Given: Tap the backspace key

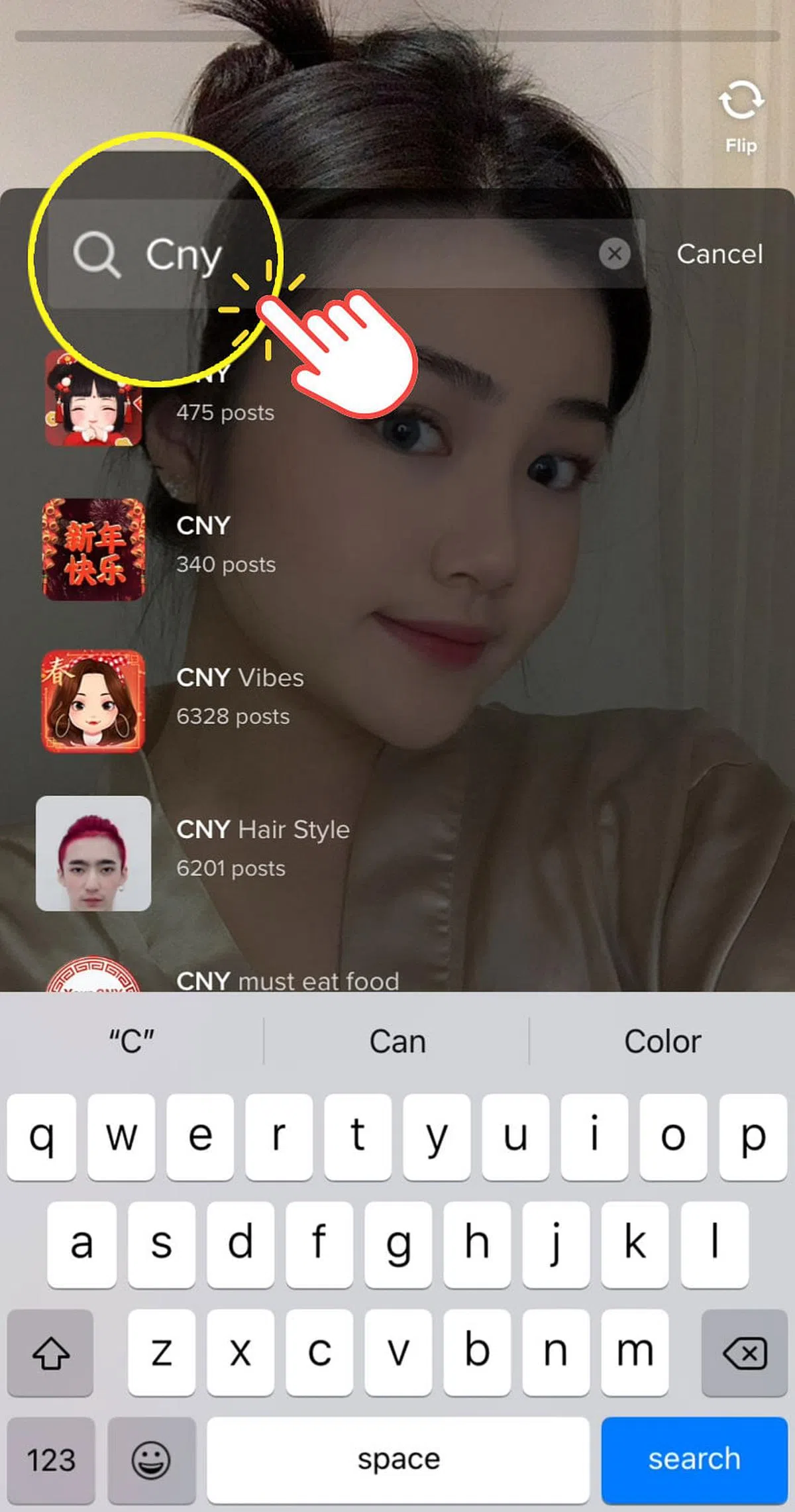Looking at the screenshot, I should tap(745, 1353).
